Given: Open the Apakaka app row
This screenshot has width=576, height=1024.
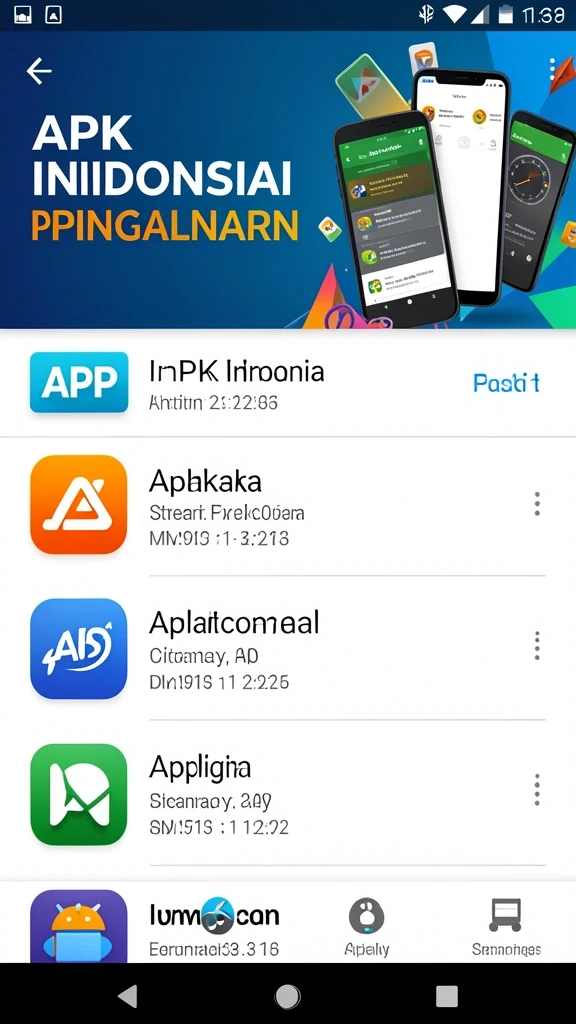Looking at the screenshot, I should pyautogui.click(x=288, y=505).
